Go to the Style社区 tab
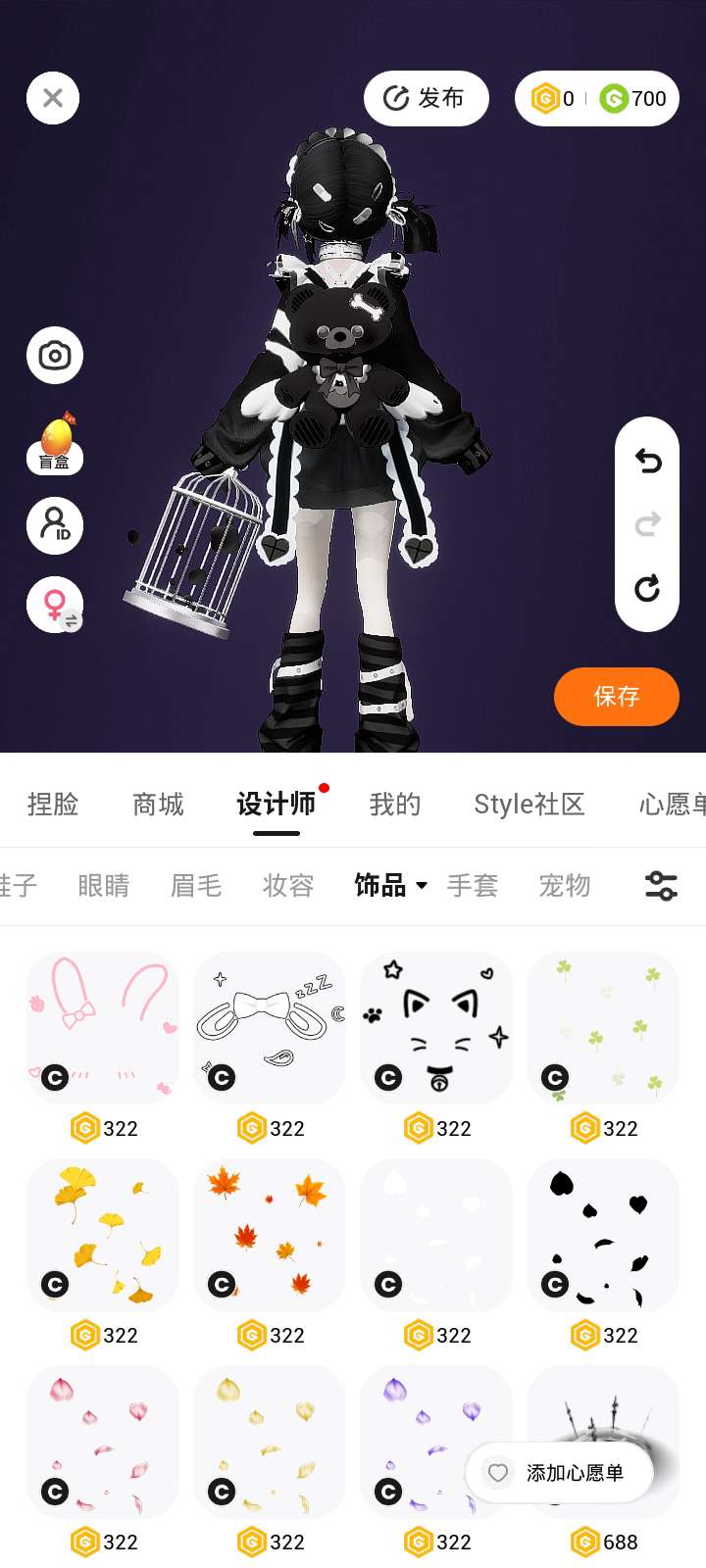706x1568 pixels. pos(529,805)
